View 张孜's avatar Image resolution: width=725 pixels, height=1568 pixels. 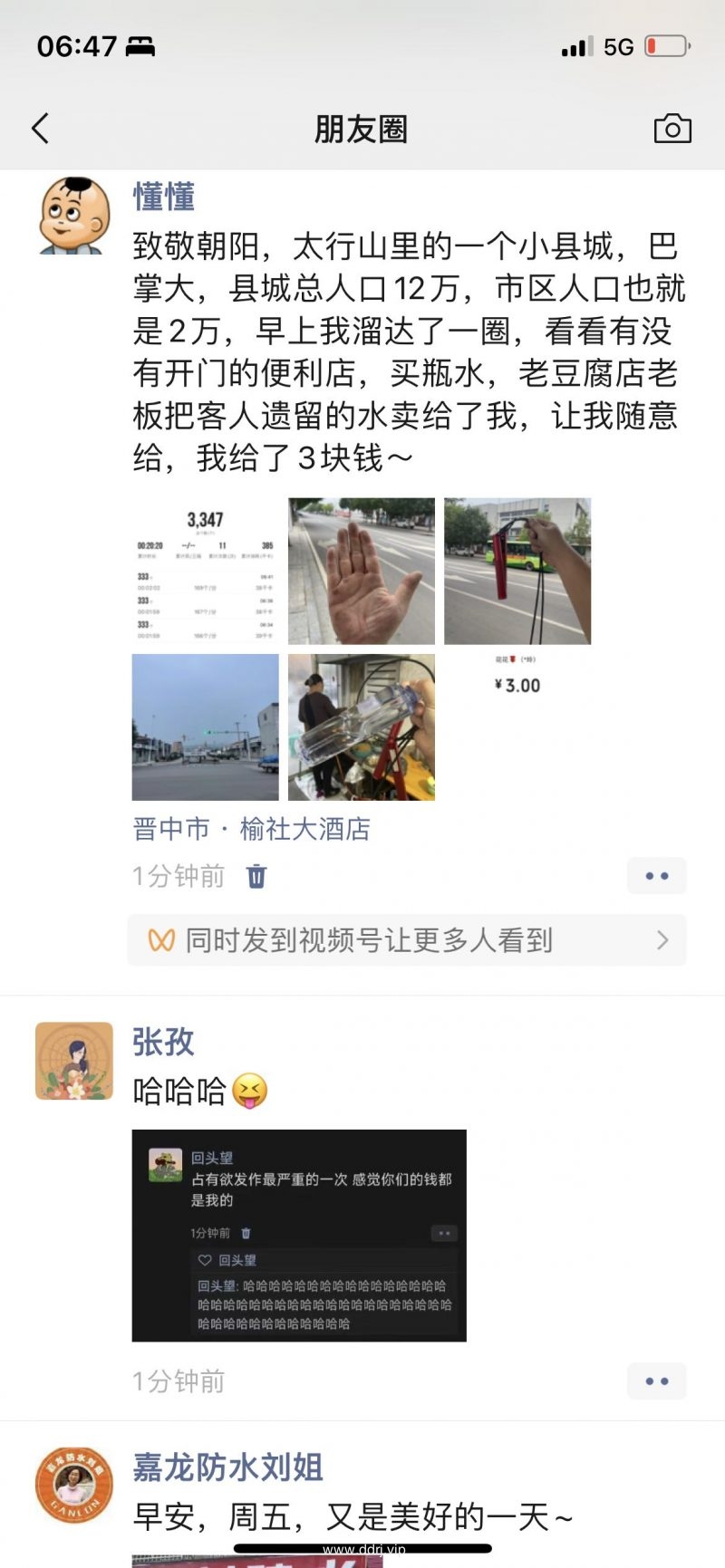[x=74, y=1061]
